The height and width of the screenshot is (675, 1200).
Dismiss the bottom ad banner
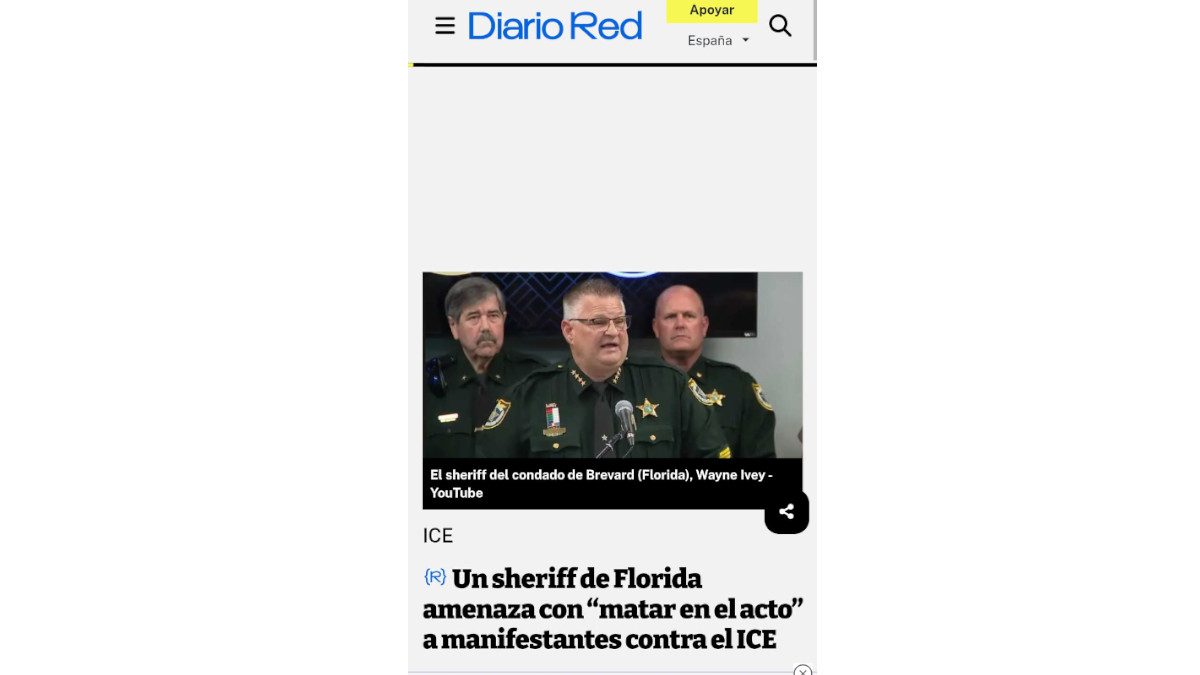802,671
